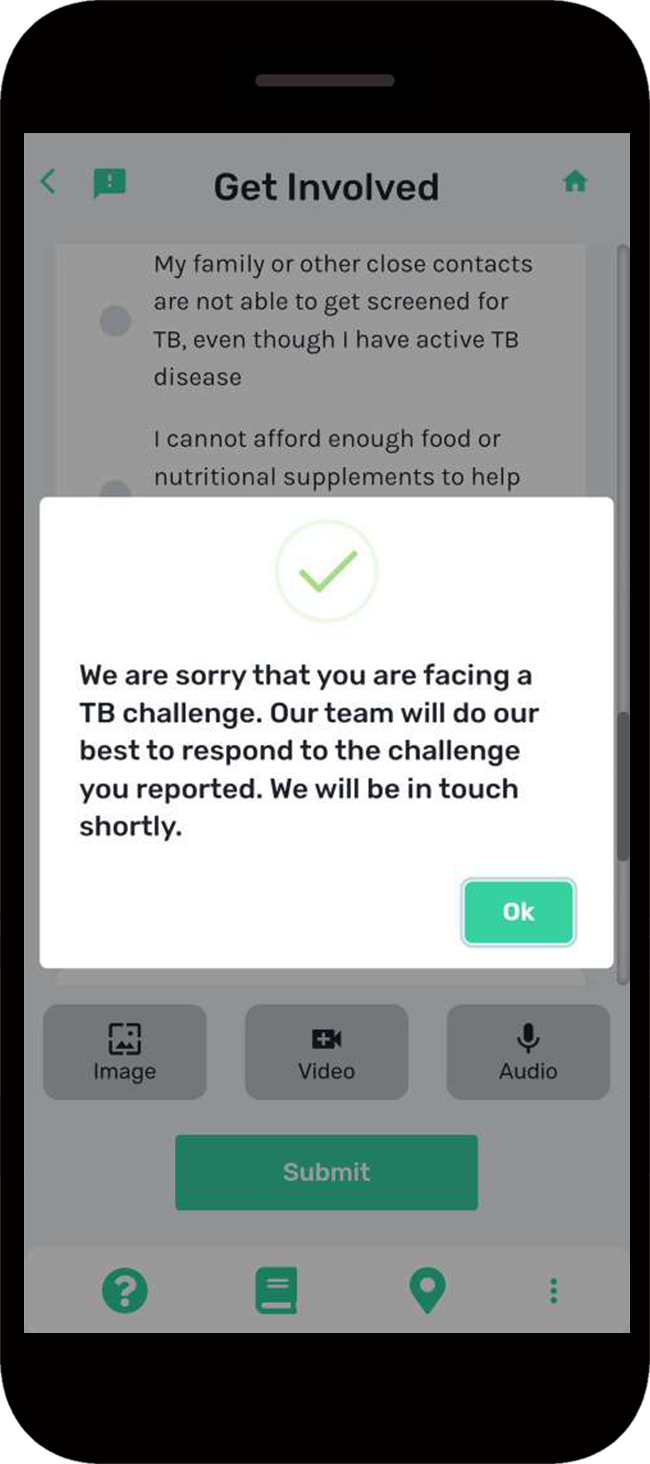The height and width of the screenshot is (1464, 650).
Task: Go back with the top-left arrow
Action: click(48, 182)
